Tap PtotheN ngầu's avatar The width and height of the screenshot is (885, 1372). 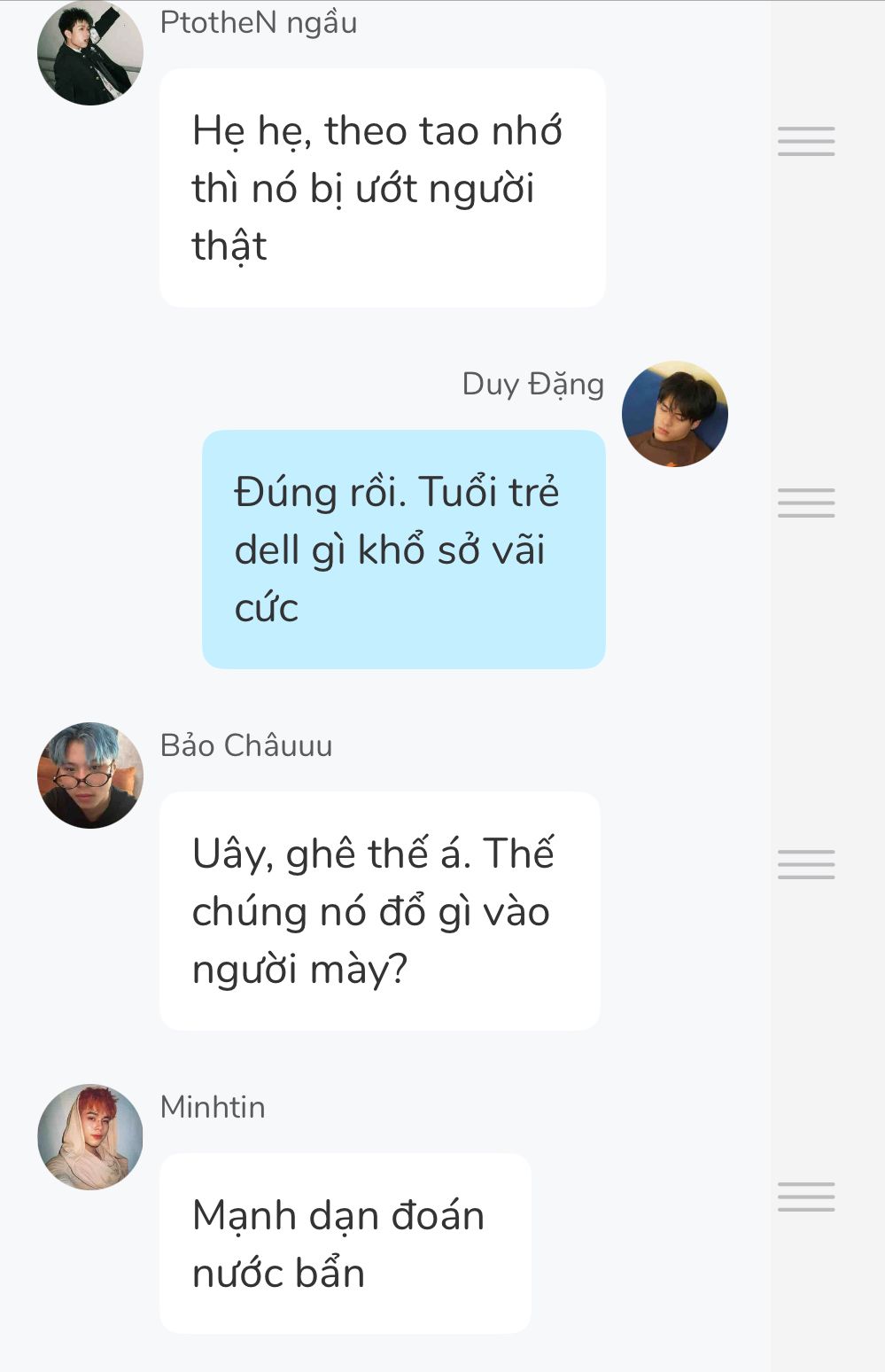[x=90, y=53]
